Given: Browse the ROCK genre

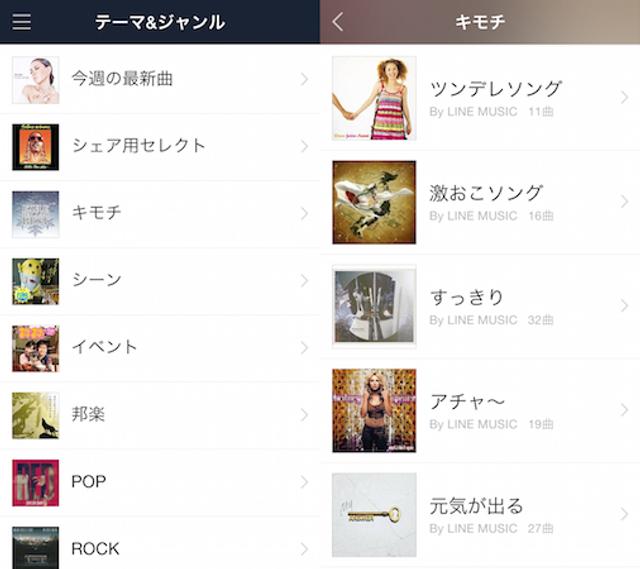Looking at the screenshot, I should click(160, 546).
